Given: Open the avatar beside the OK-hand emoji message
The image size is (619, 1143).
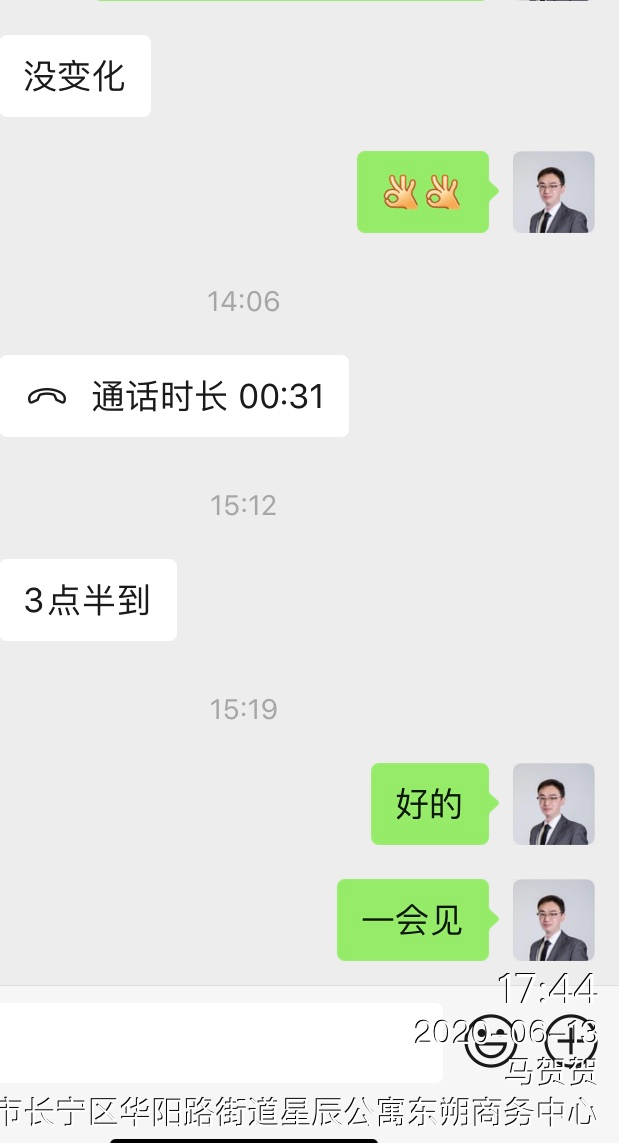Looking at the screenshot, I should tap(553, 192).
